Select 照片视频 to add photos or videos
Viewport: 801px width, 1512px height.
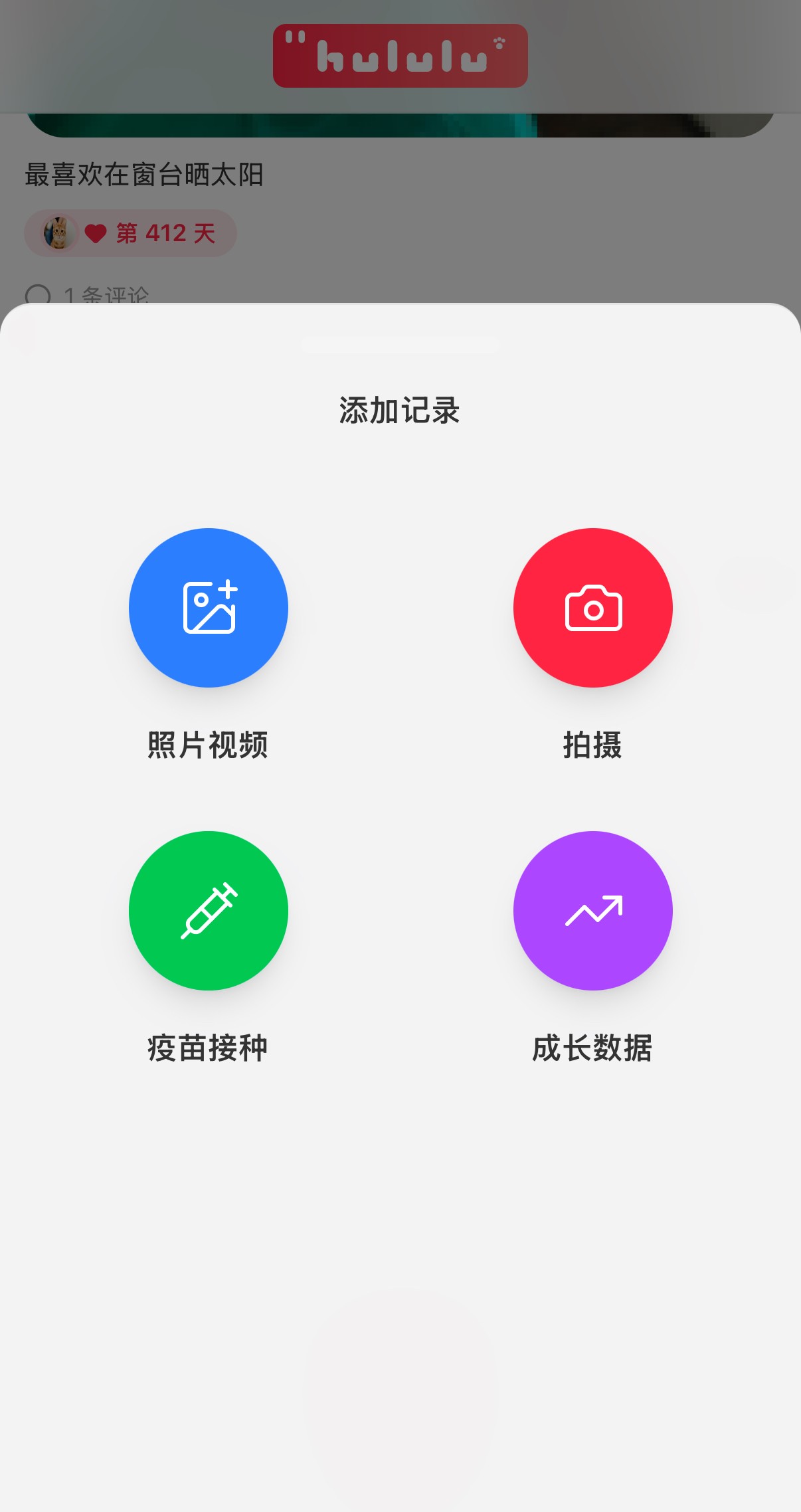[209, 608]
